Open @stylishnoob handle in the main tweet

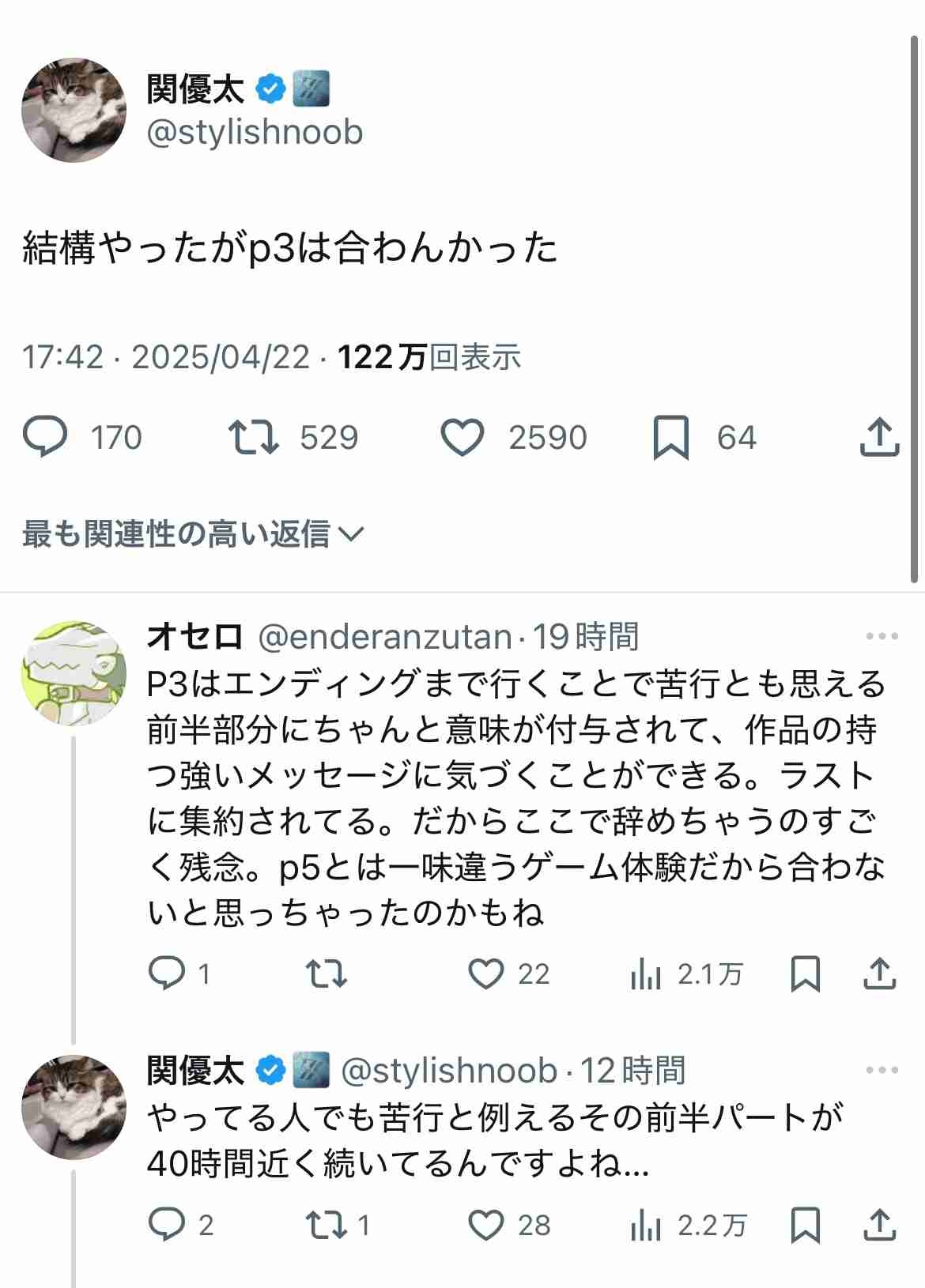coord(255,132)
